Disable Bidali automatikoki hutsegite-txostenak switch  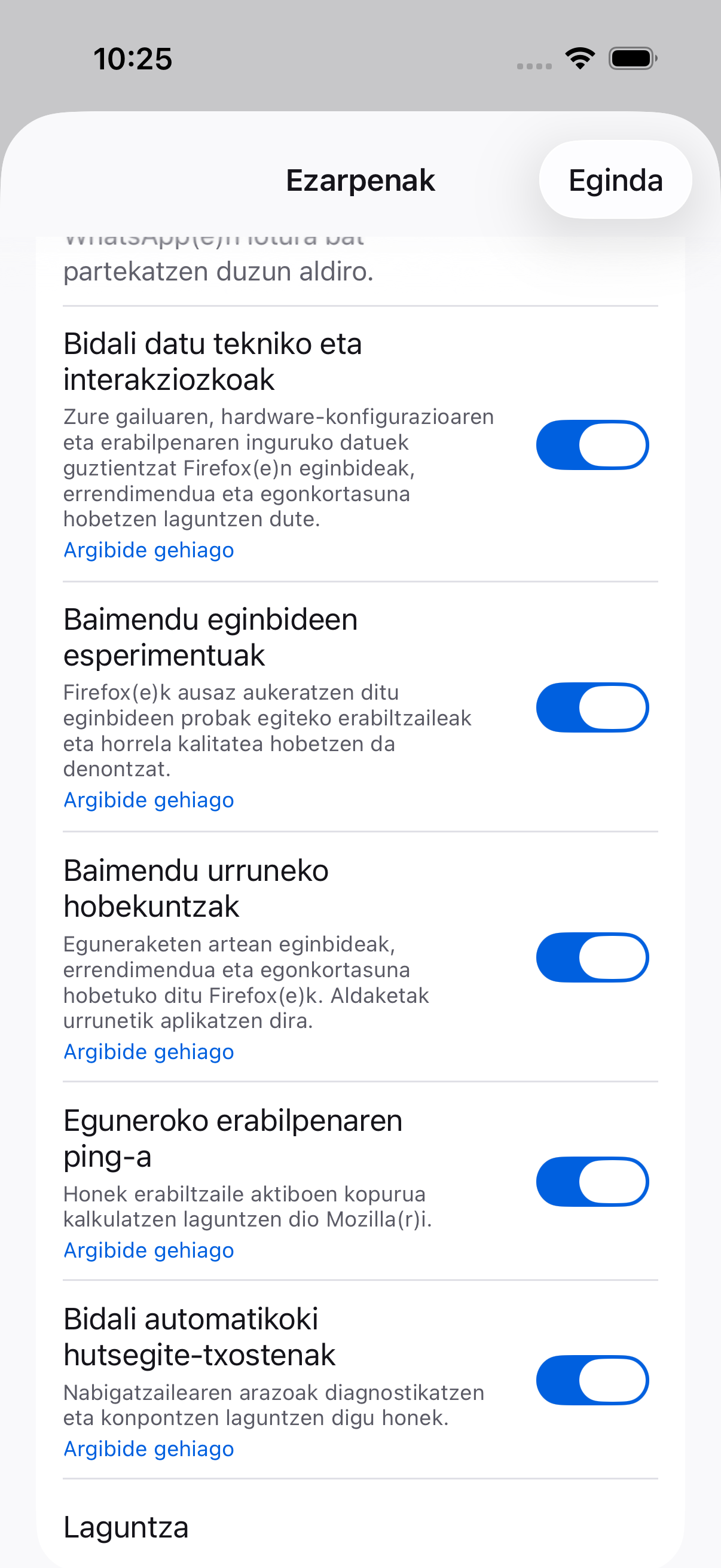point(592,1380)
